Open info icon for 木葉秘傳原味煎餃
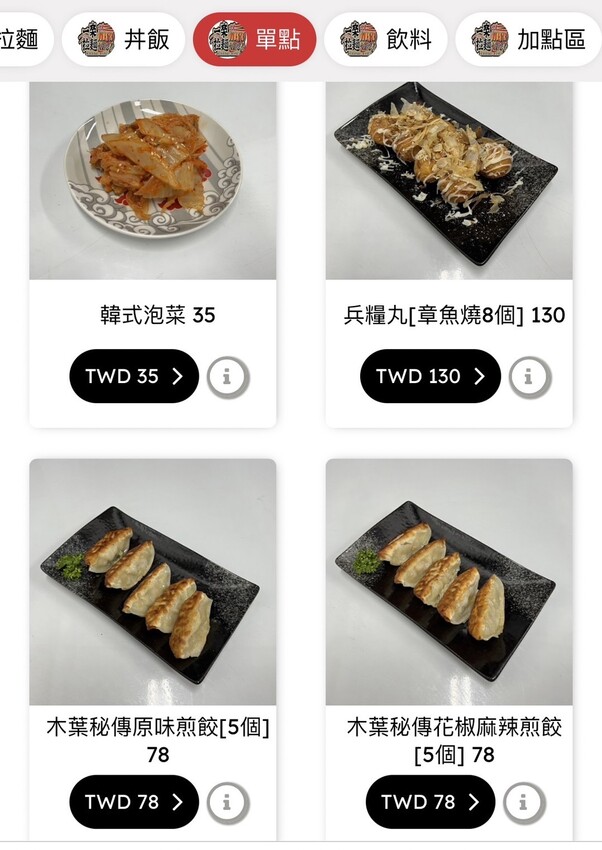Viewport: 602px width, 850px height. coord(228,802)
